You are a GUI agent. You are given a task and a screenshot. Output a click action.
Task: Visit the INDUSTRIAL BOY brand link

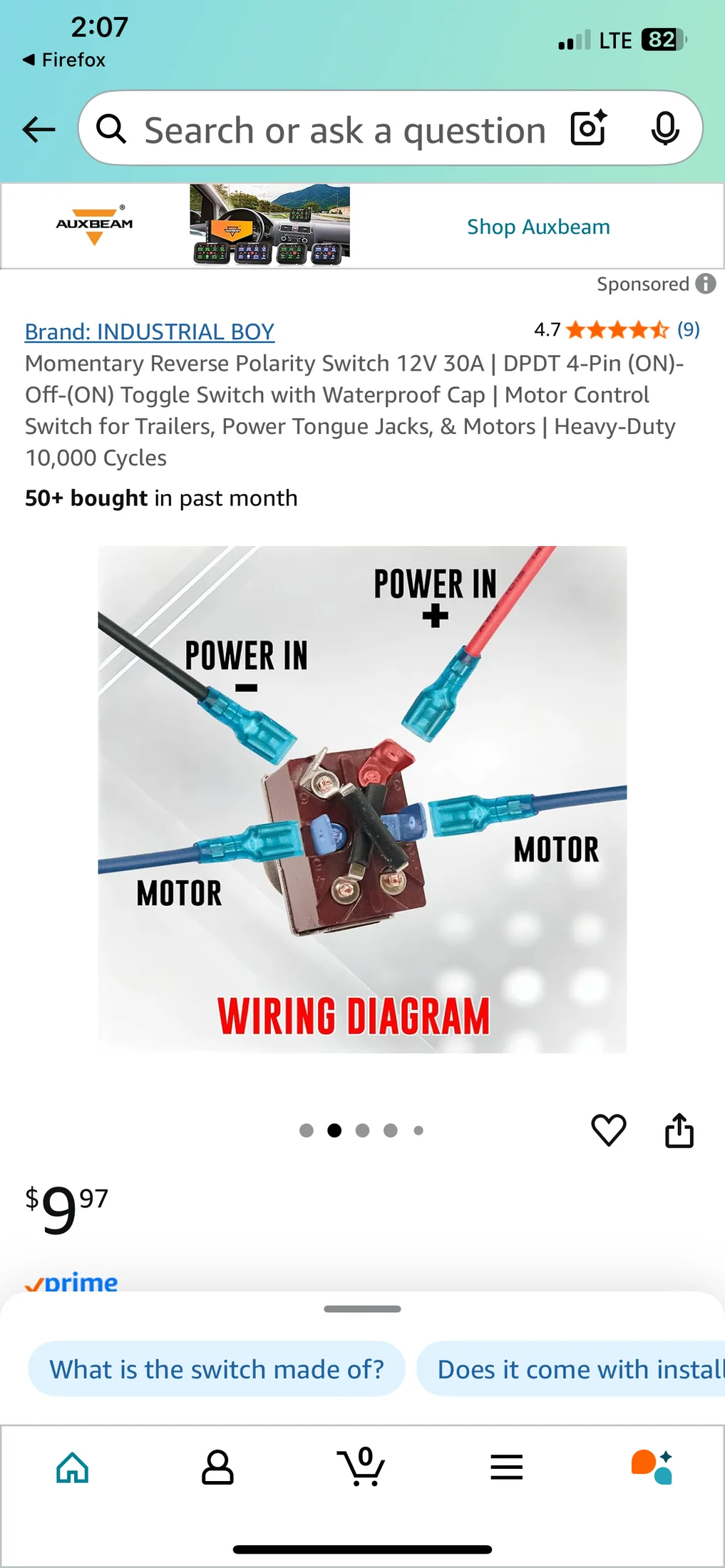150,331
